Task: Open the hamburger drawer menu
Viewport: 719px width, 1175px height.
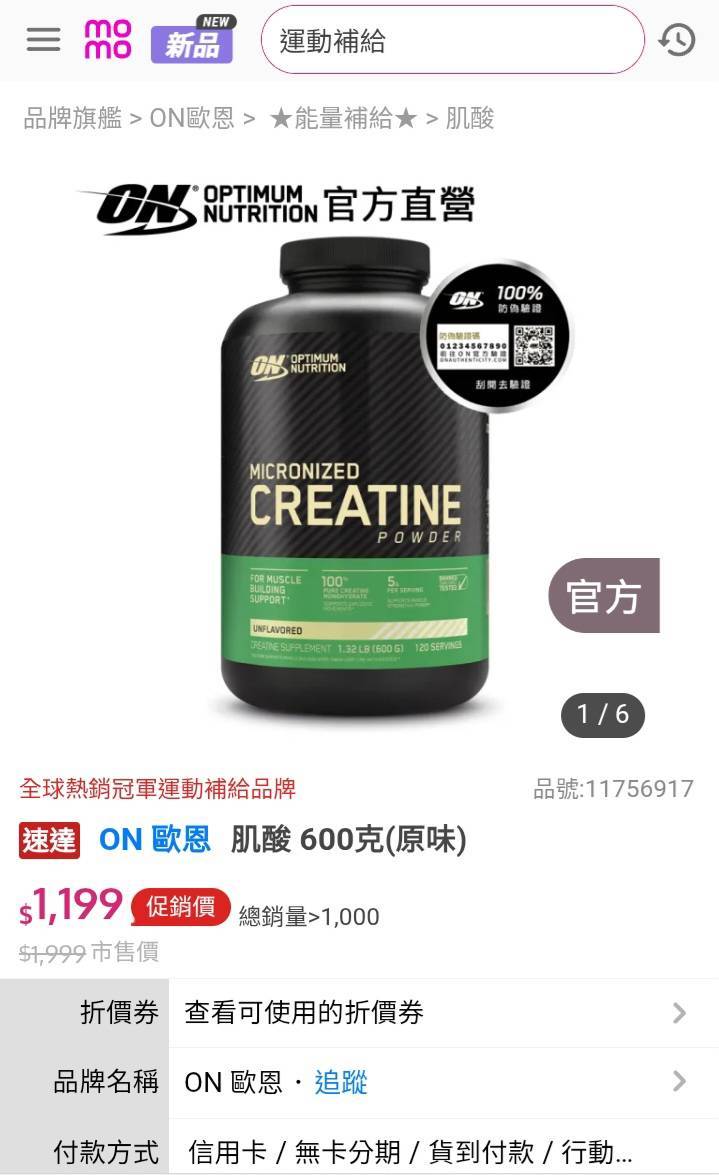Action: (x=43, y=40)
